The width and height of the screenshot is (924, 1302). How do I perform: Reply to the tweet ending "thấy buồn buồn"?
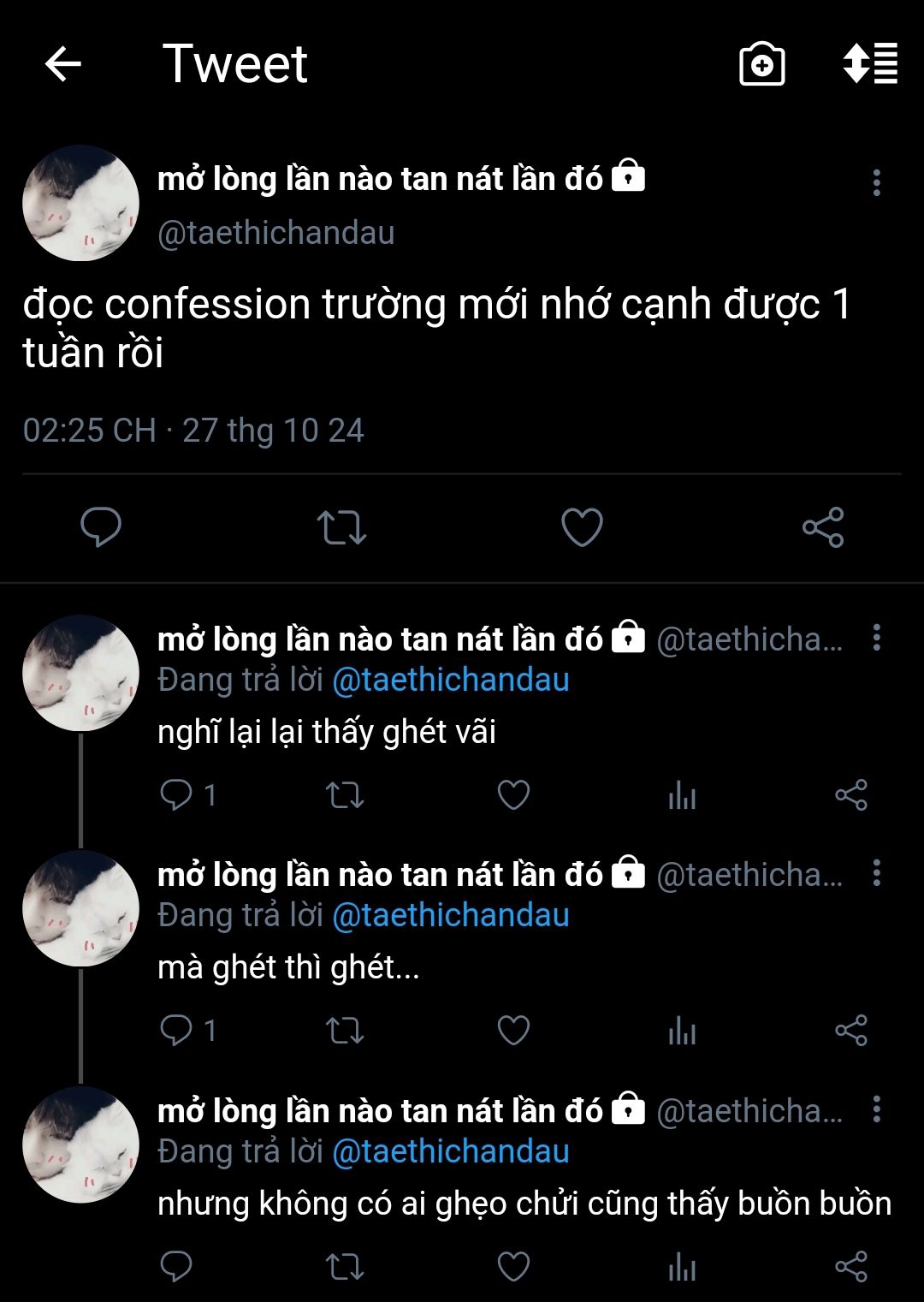(x=177, y=1267)
